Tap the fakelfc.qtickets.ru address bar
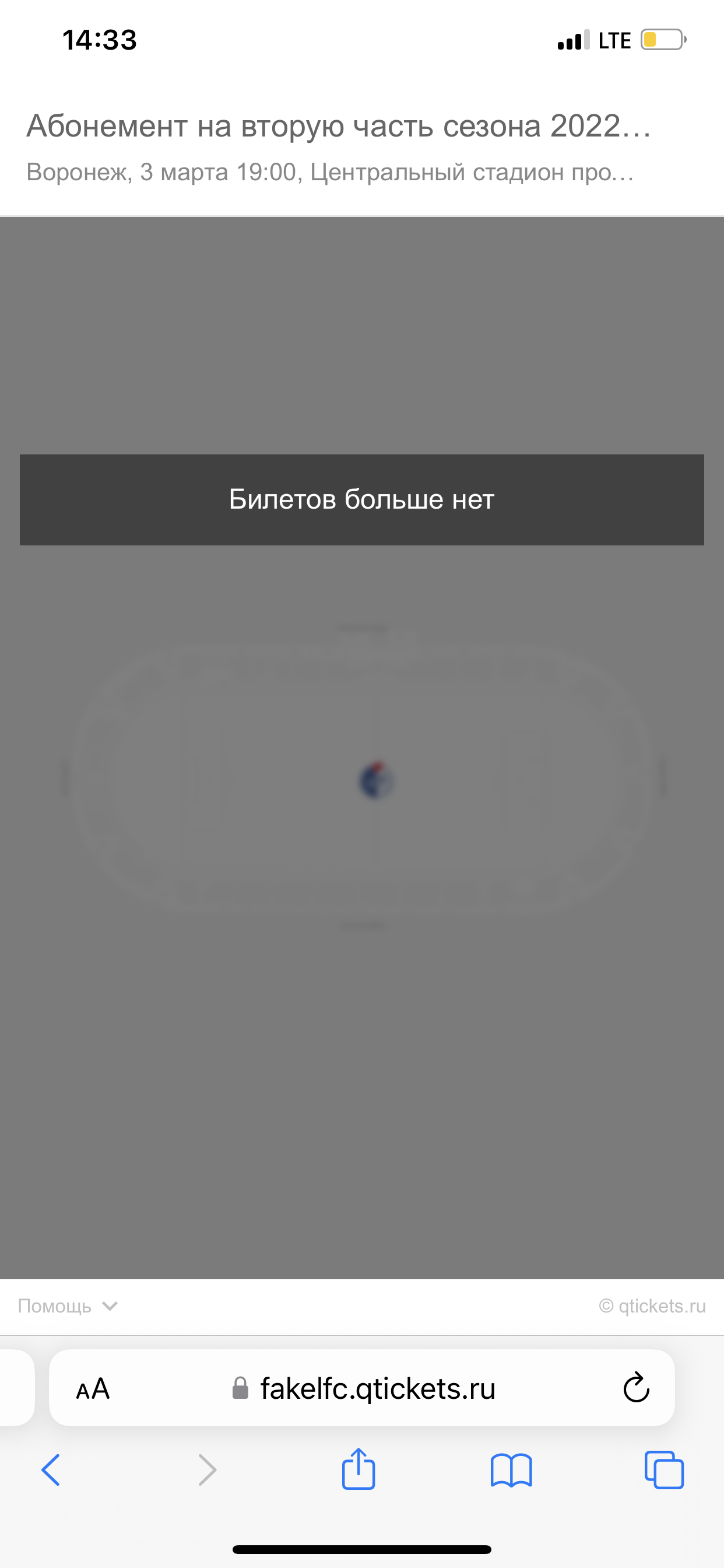Screen dimensions: 724x1568 coord(377,1389)
